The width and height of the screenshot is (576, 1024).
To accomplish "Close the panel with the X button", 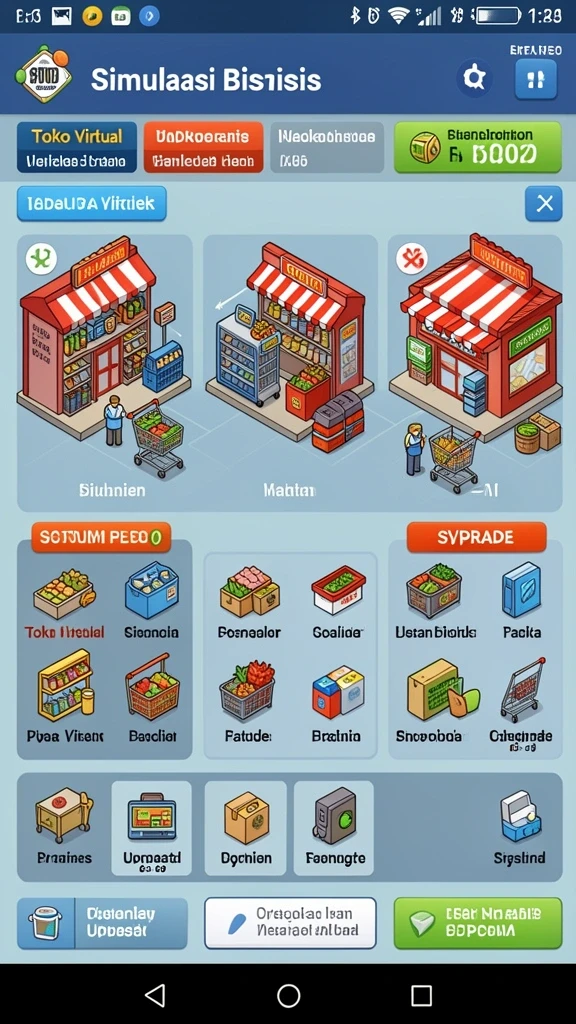I will [543, 204].
